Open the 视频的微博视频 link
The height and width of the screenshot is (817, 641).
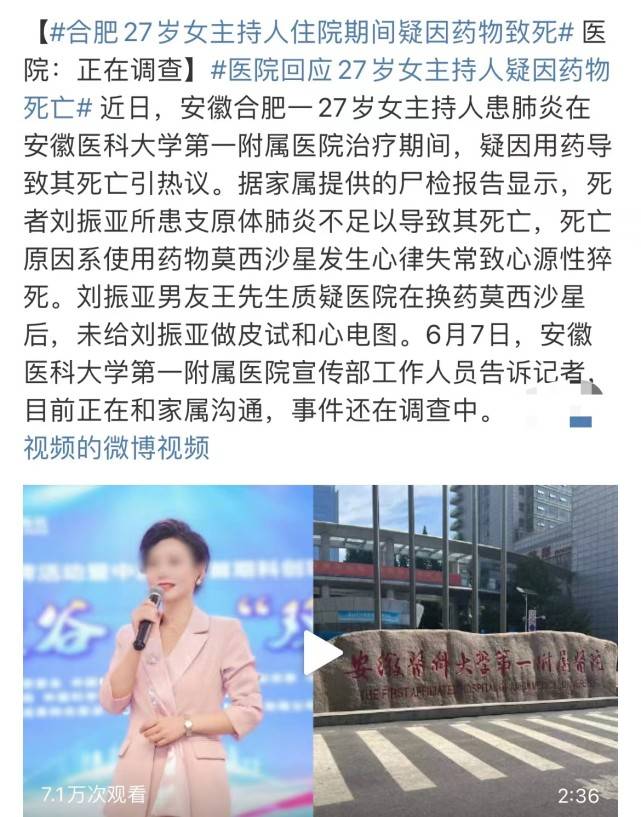tap(117, 447)
